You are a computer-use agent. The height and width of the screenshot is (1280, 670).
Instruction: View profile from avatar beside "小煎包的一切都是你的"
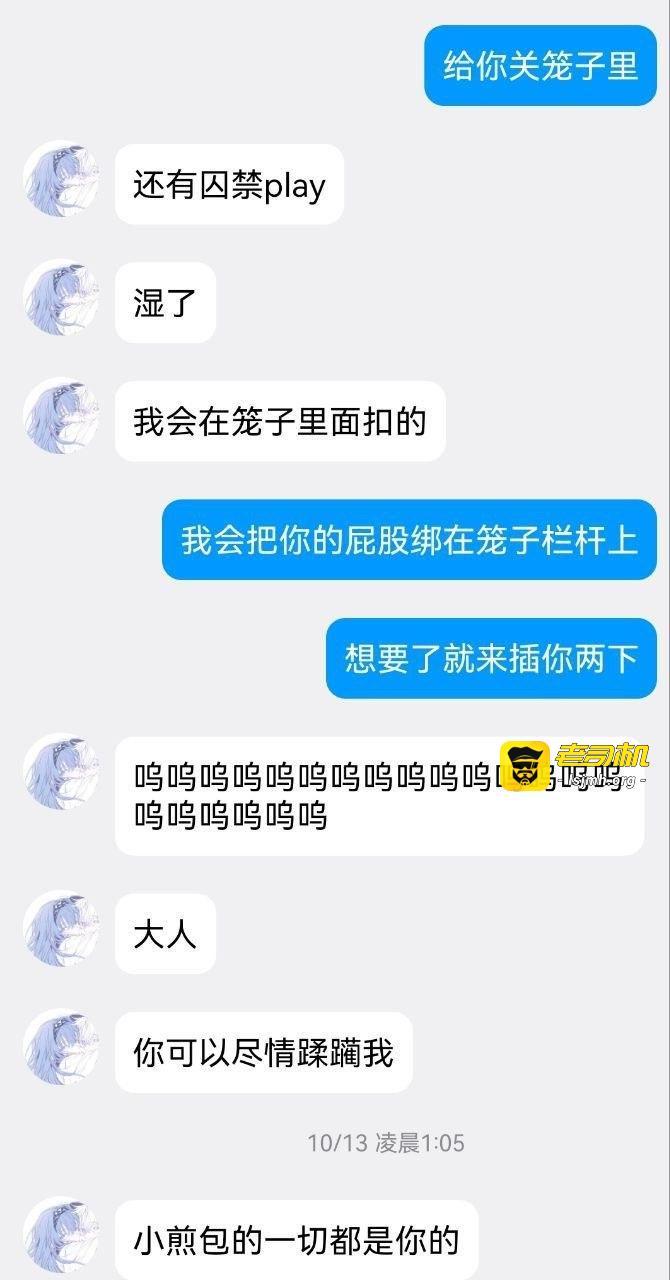[61, 1235]
